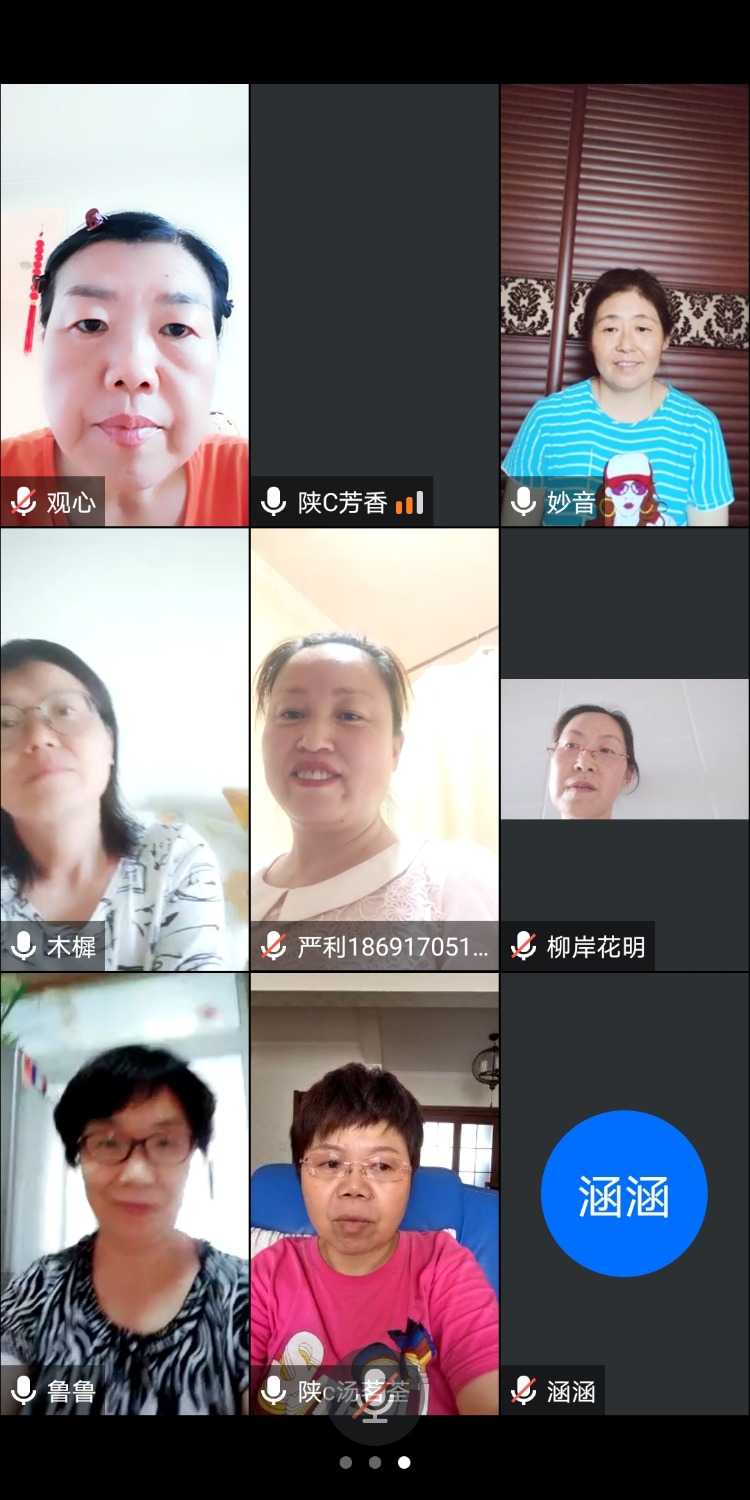This screenshot has height=1500, width=750.
Task: Click the microphone icon beside 鲁鲁
Action: [x=22, y=1388]
